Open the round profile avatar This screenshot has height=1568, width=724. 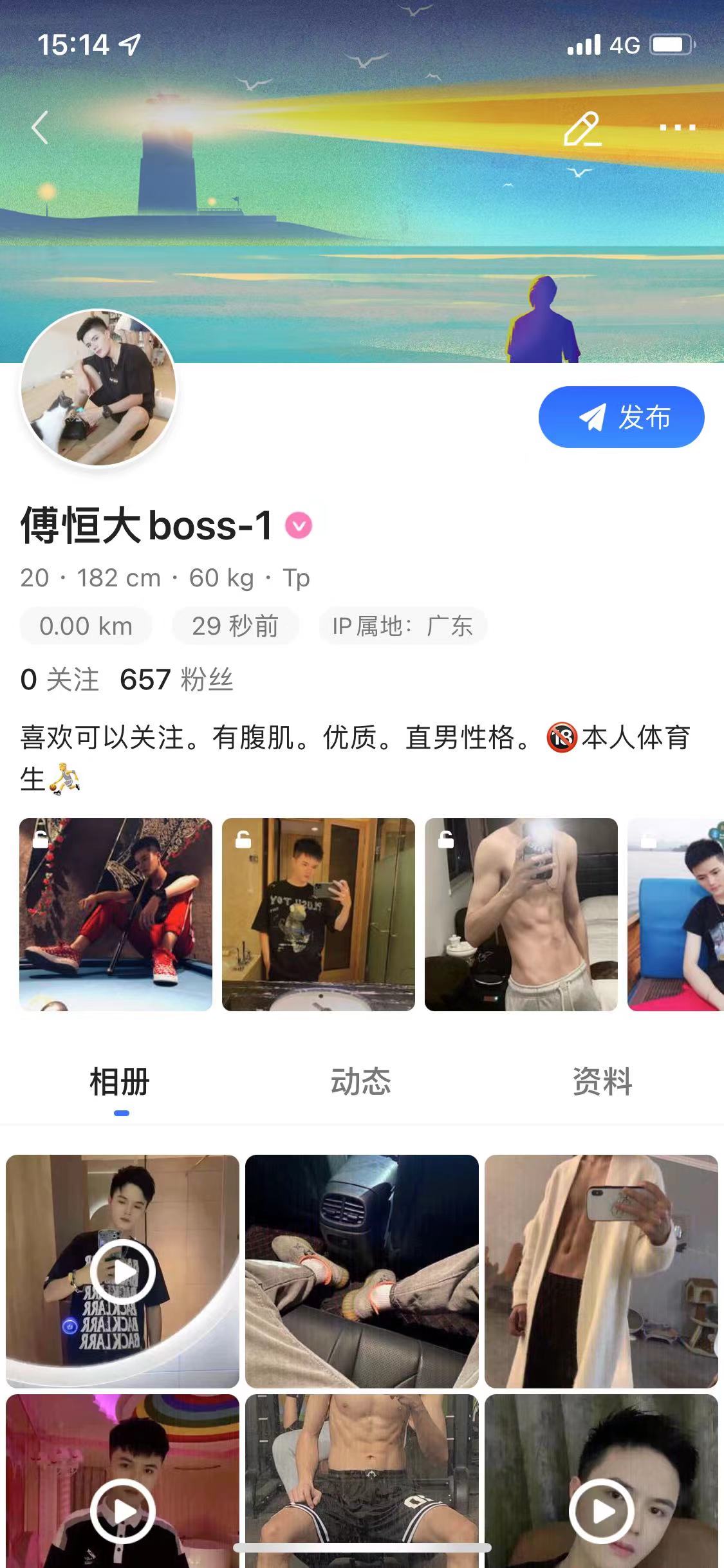point(98,388)
